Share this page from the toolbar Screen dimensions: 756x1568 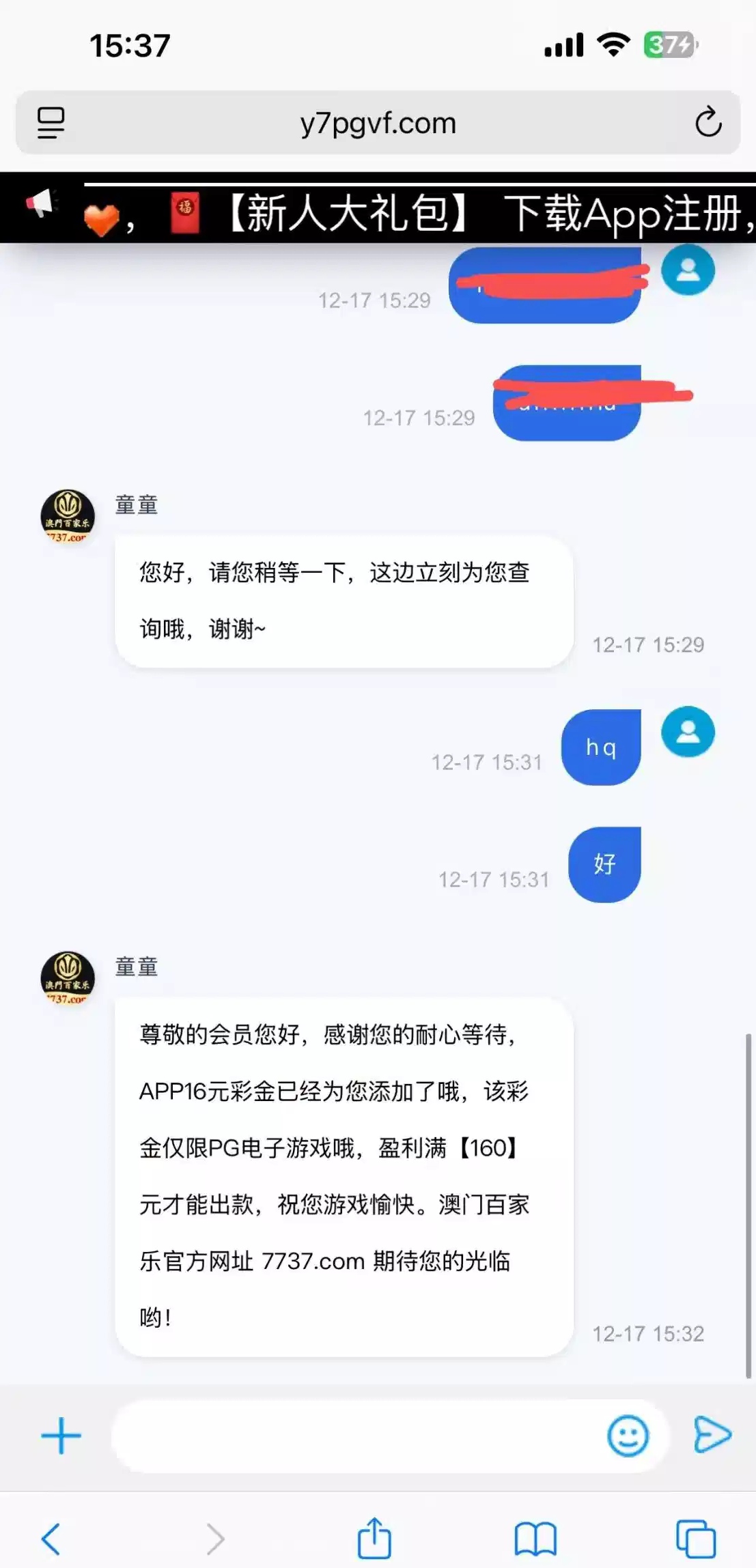pyautogui.click(x=374, y=1538)
